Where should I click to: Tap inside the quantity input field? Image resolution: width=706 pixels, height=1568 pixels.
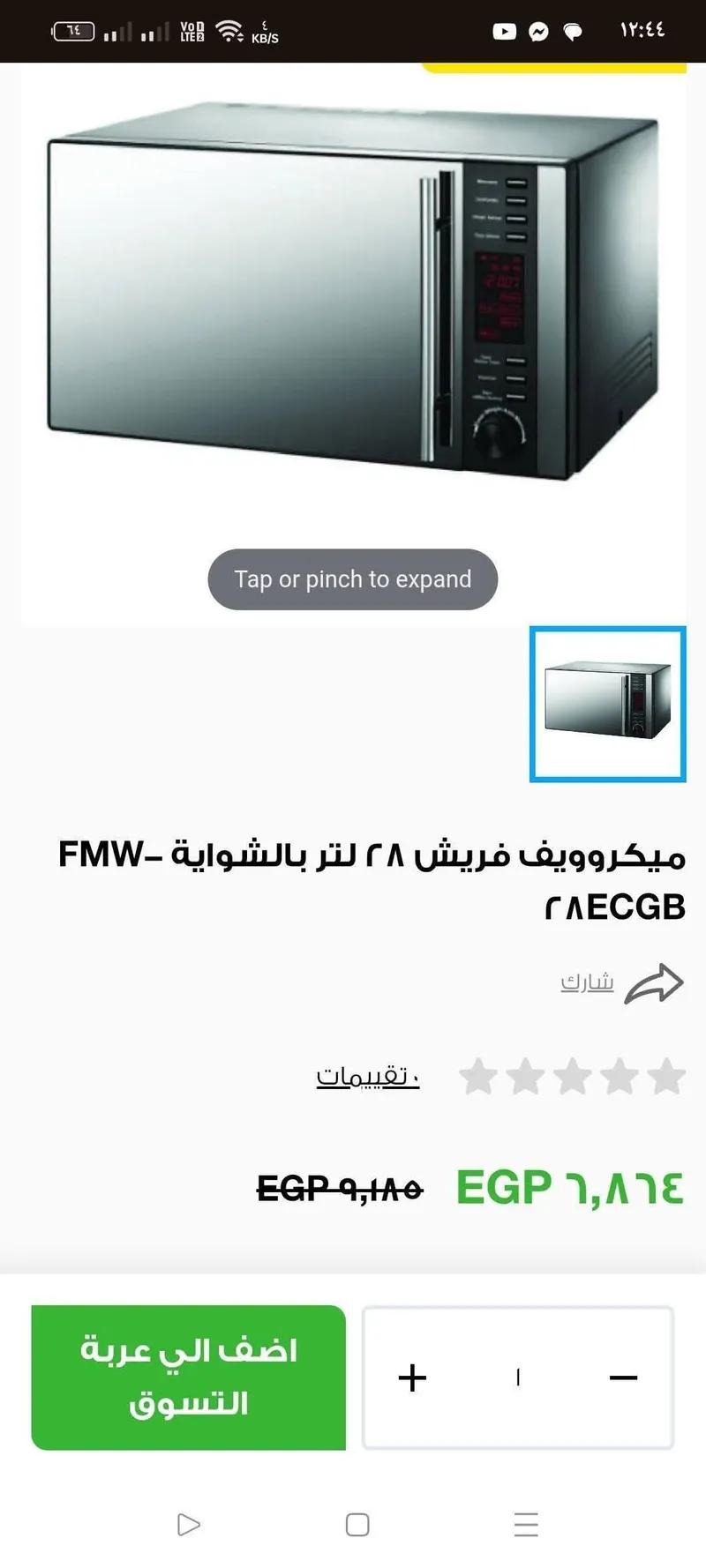(518, 1378)
